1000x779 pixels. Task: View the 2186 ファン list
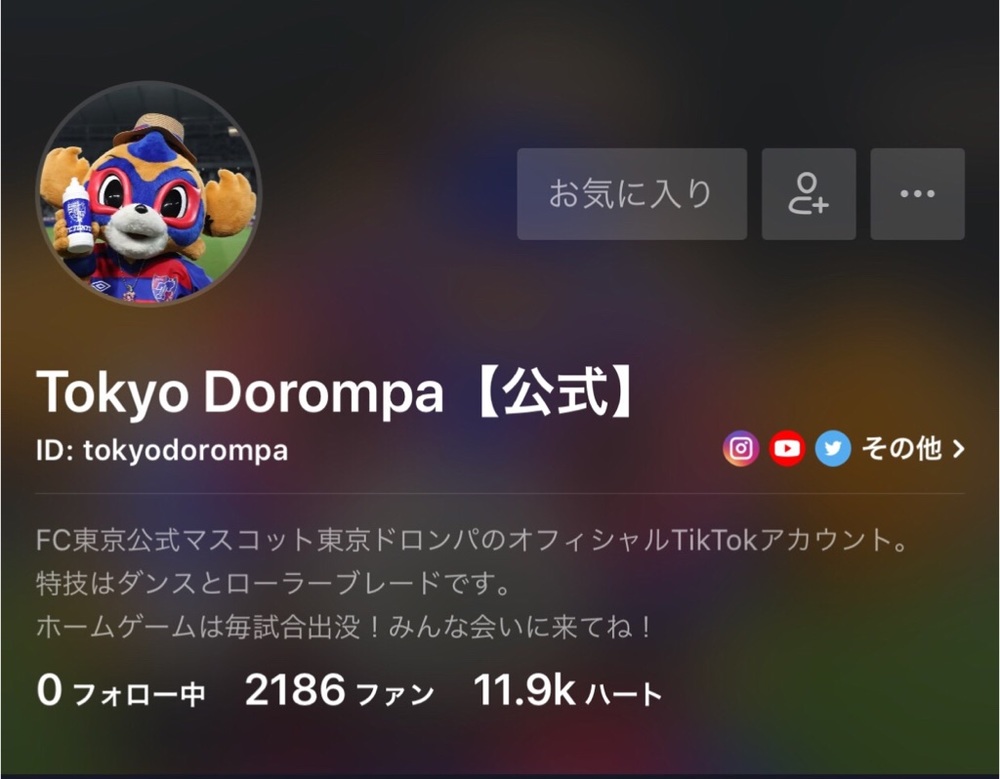coord(339,691)
